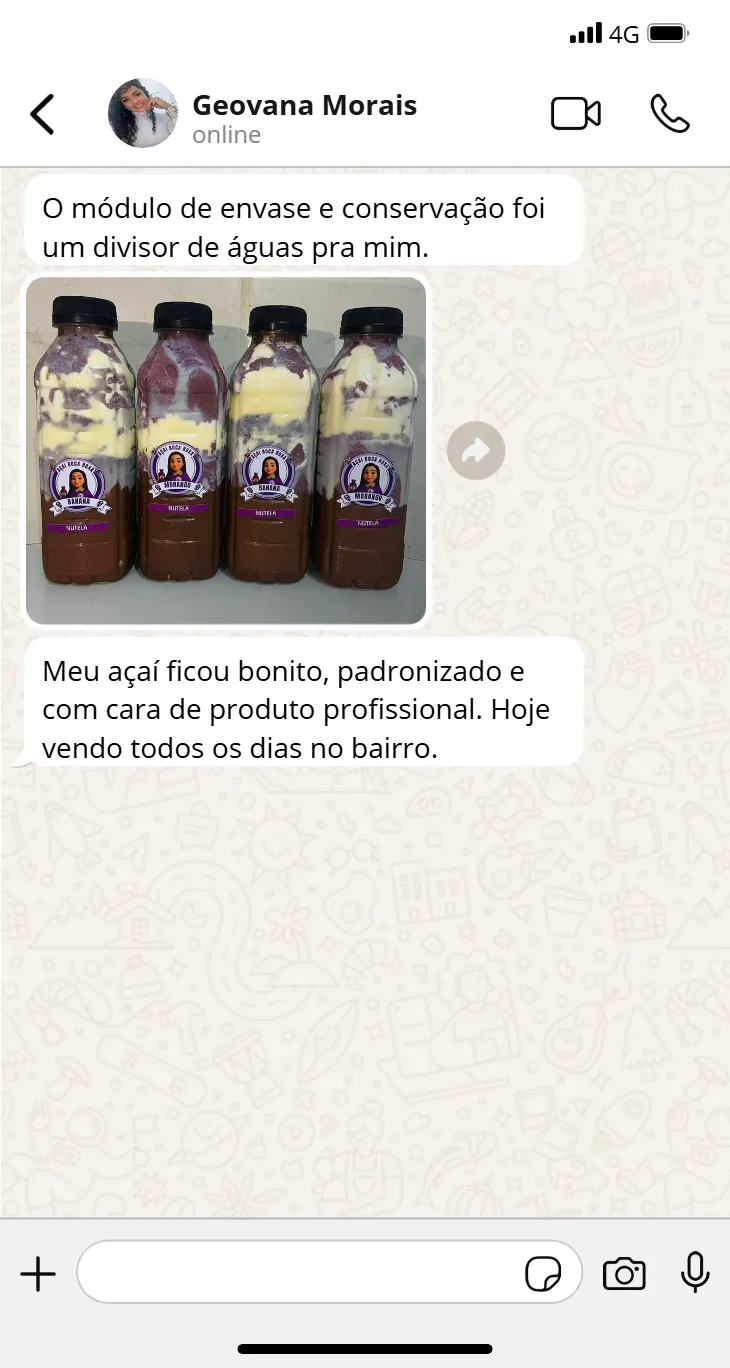Open the attachment plus menu
Screen dimensions: 730x1368
38,1274
